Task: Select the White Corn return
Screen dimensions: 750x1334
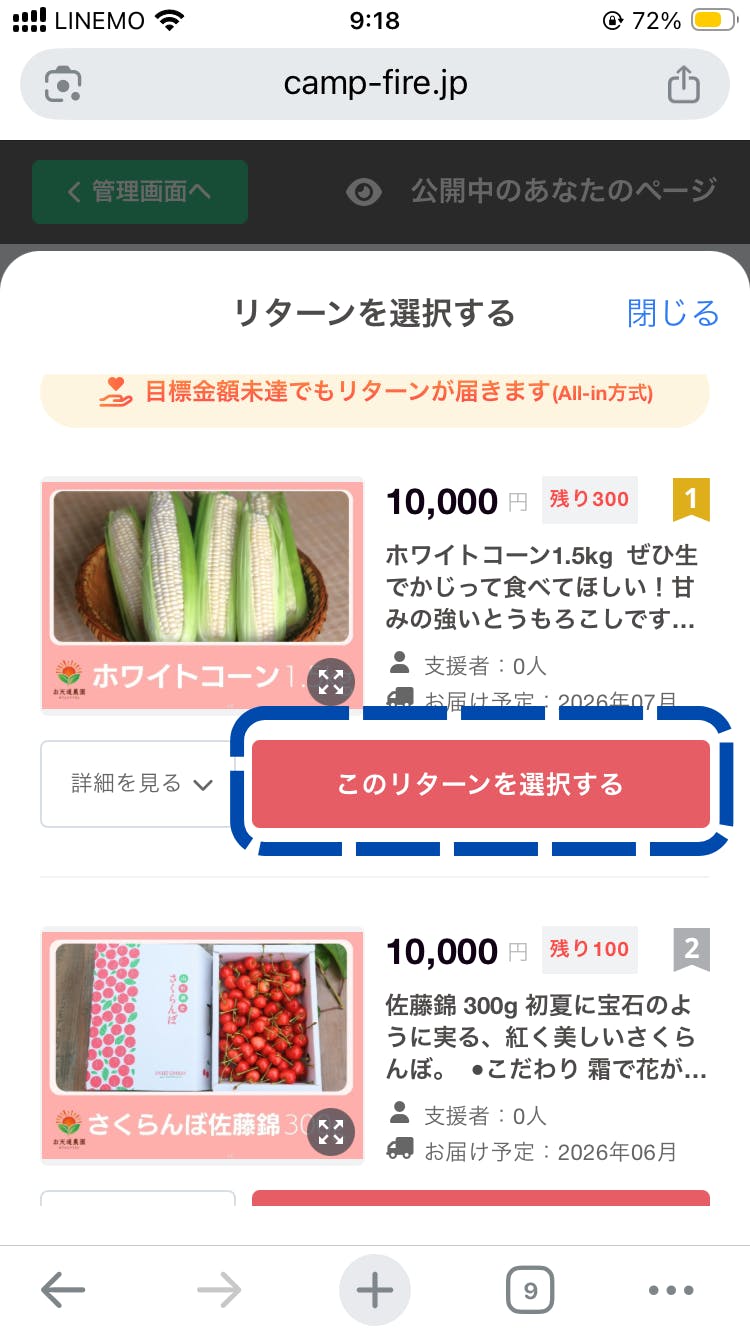Action: point(480,784)
